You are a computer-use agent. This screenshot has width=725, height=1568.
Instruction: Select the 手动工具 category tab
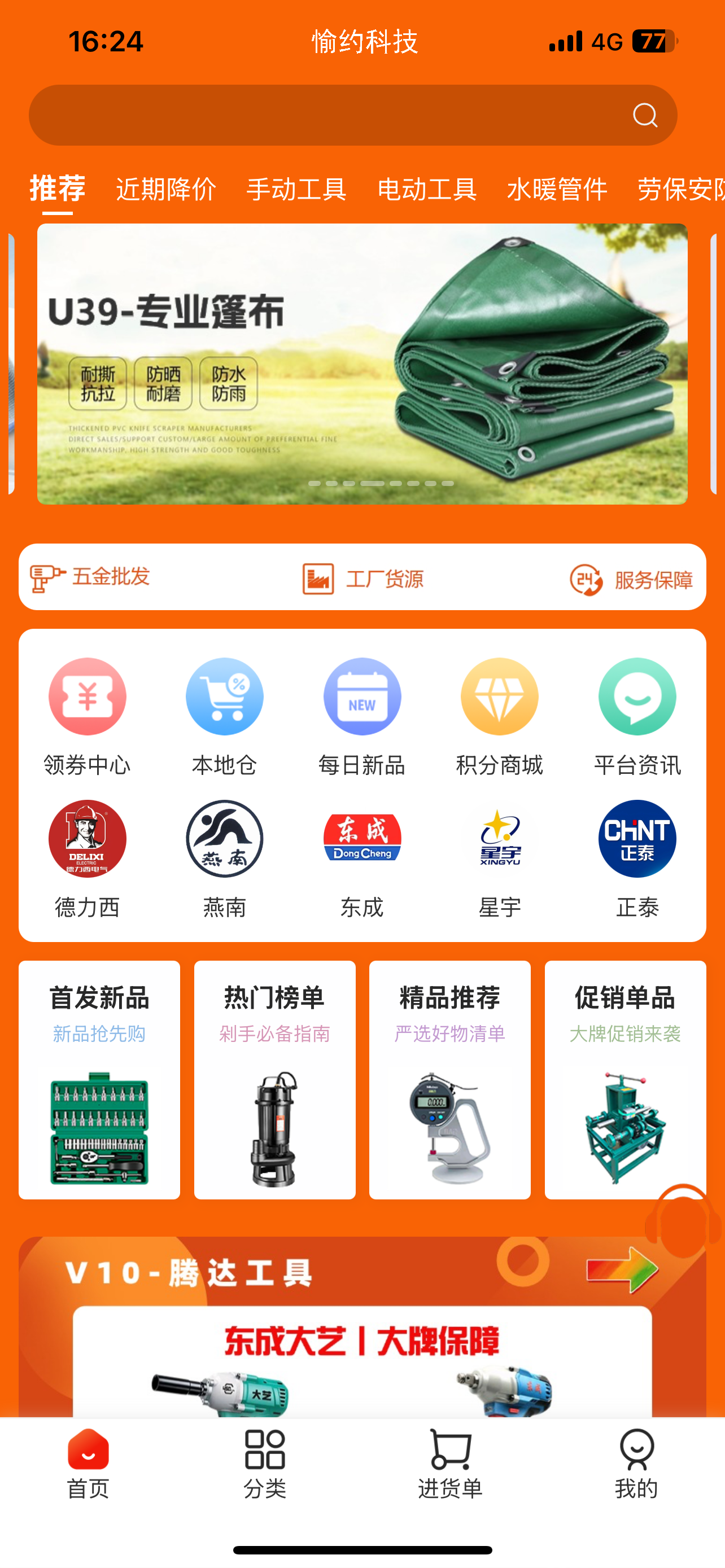[x=296, y=189]
